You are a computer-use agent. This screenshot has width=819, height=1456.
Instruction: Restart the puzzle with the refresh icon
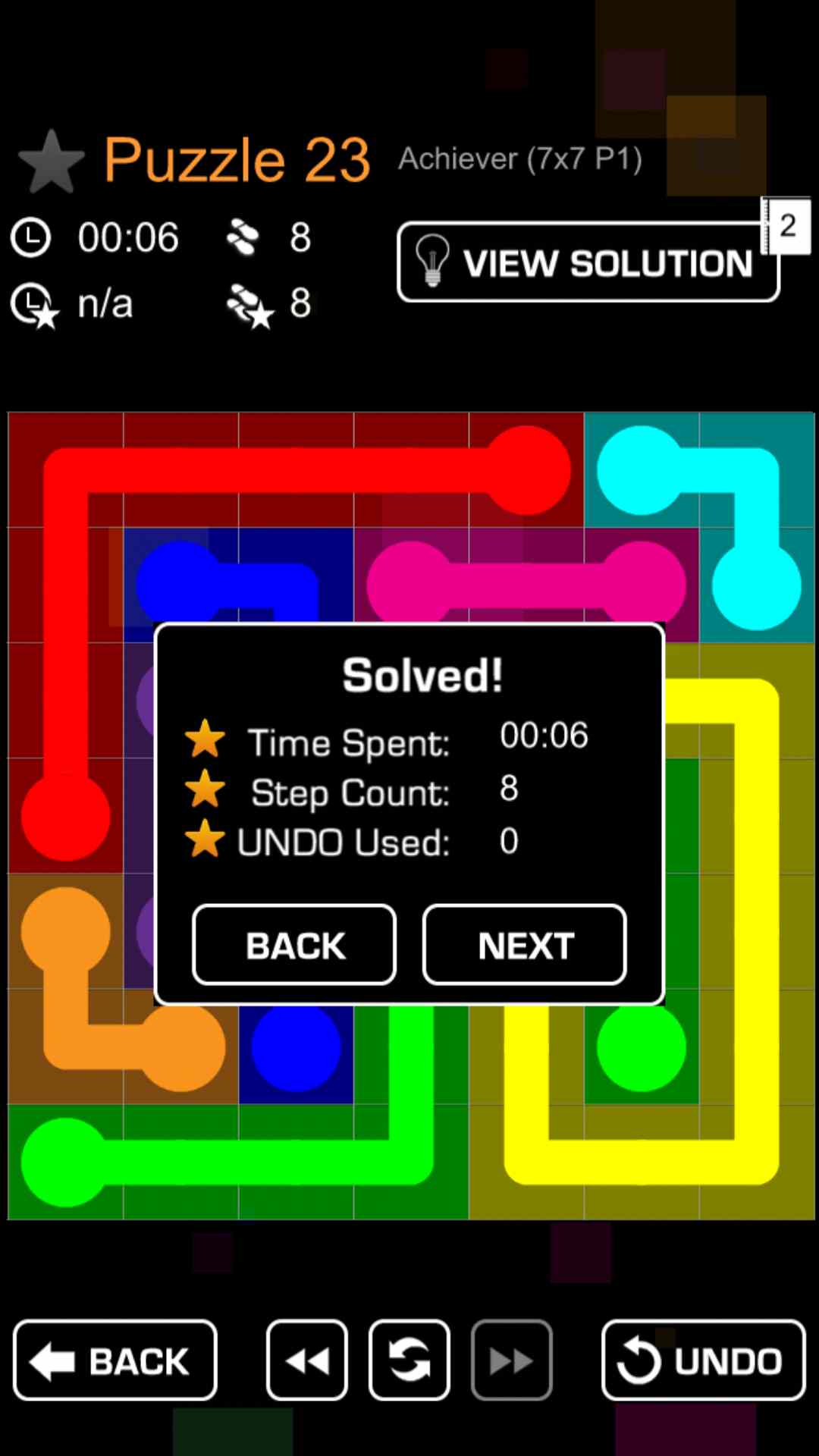coord(409,1360)
